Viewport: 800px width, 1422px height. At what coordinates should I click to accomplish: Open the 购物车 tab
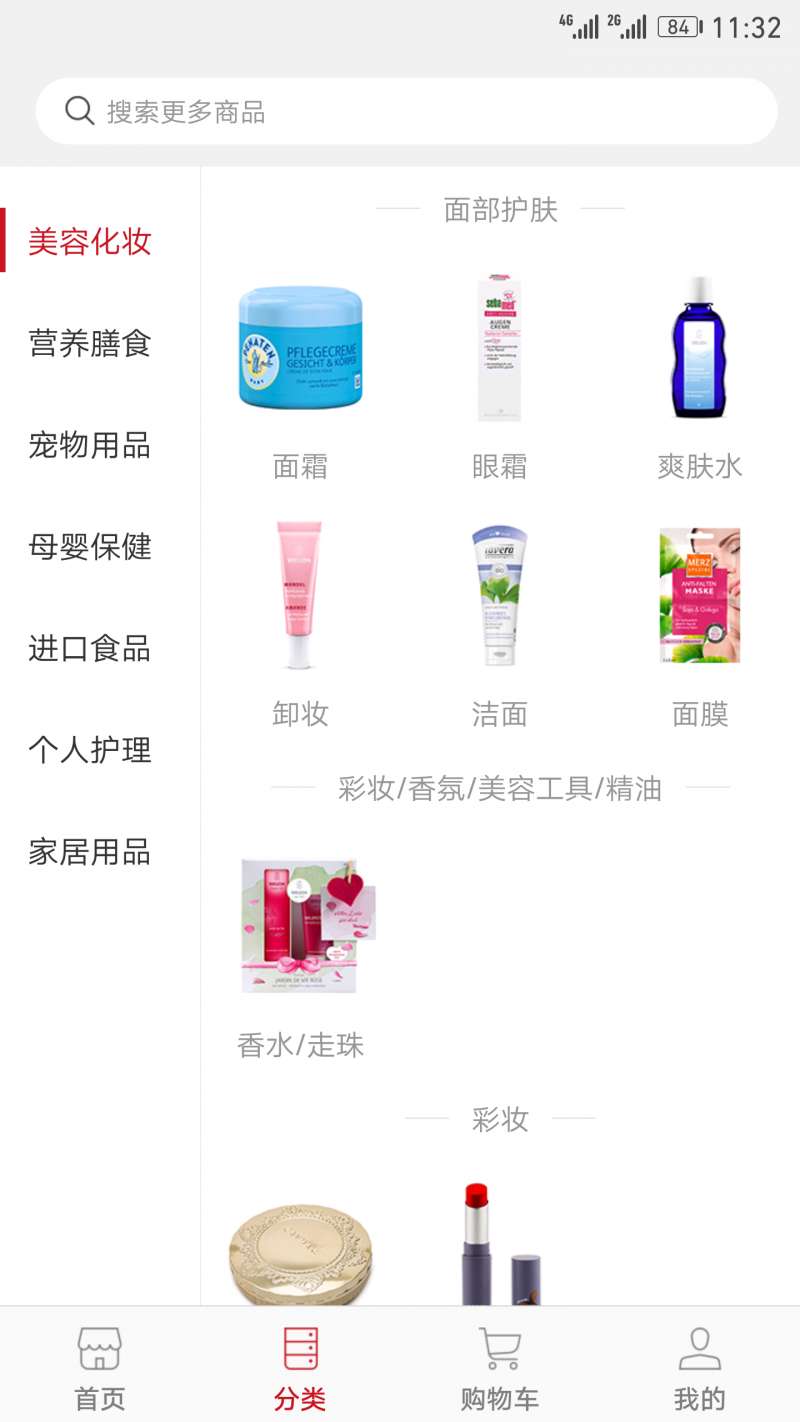point(499,1366)
